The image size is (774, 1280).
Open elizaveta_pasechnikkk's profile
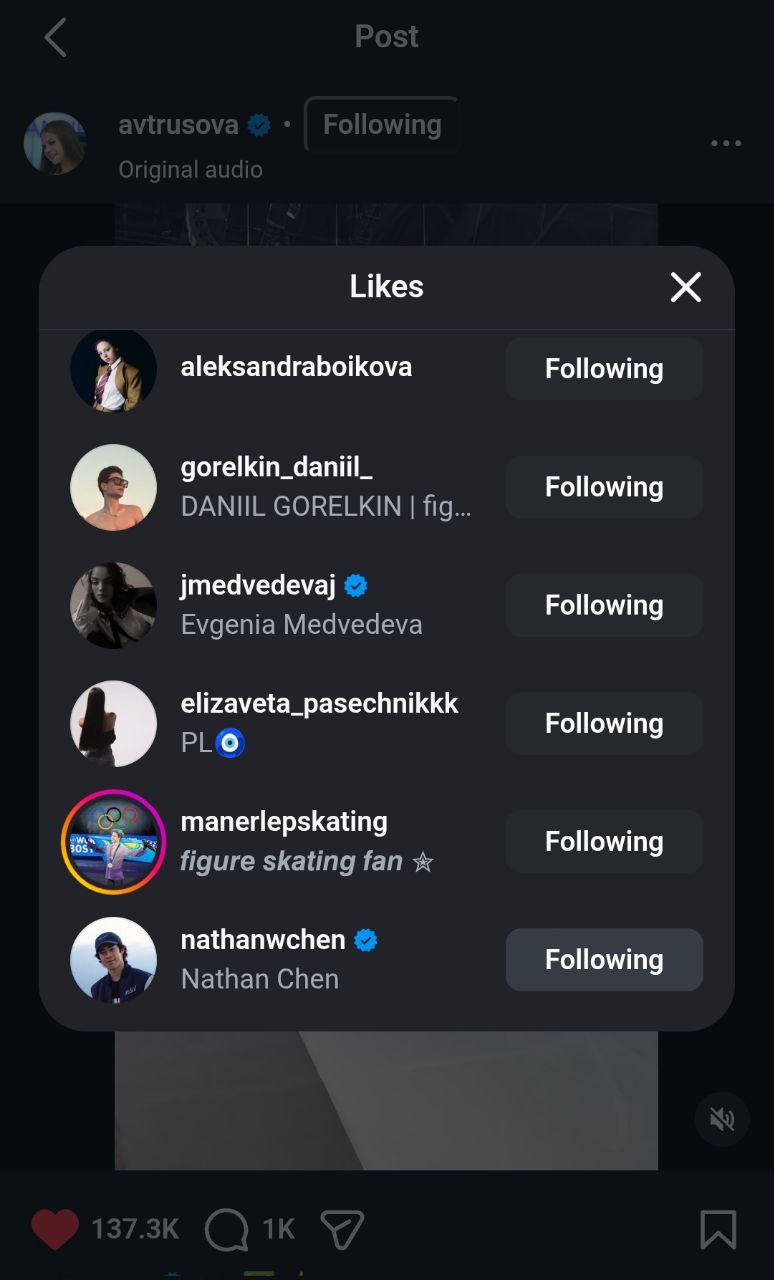coord(319,703)
